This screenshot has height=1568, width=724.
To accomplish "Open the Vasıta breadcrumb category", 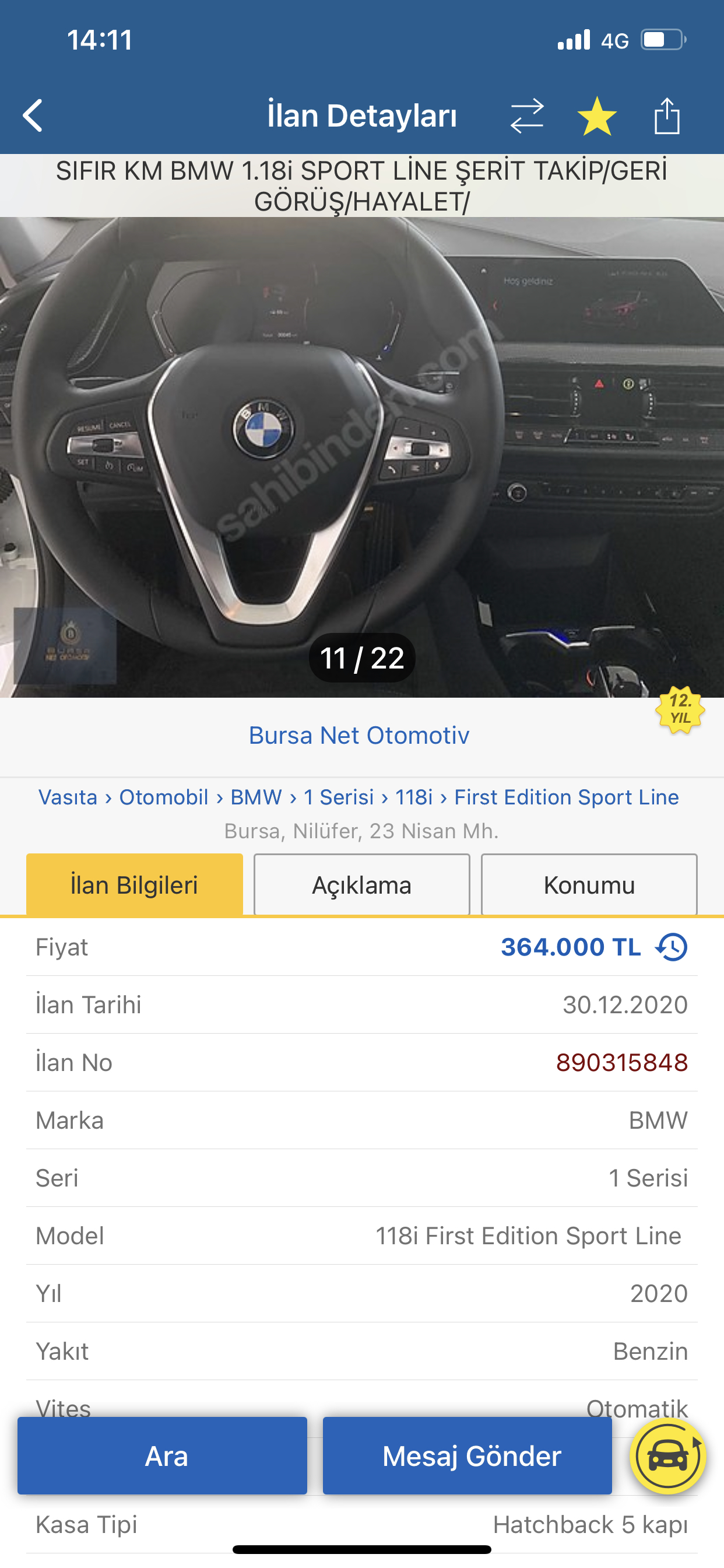I will coord(68,797).
